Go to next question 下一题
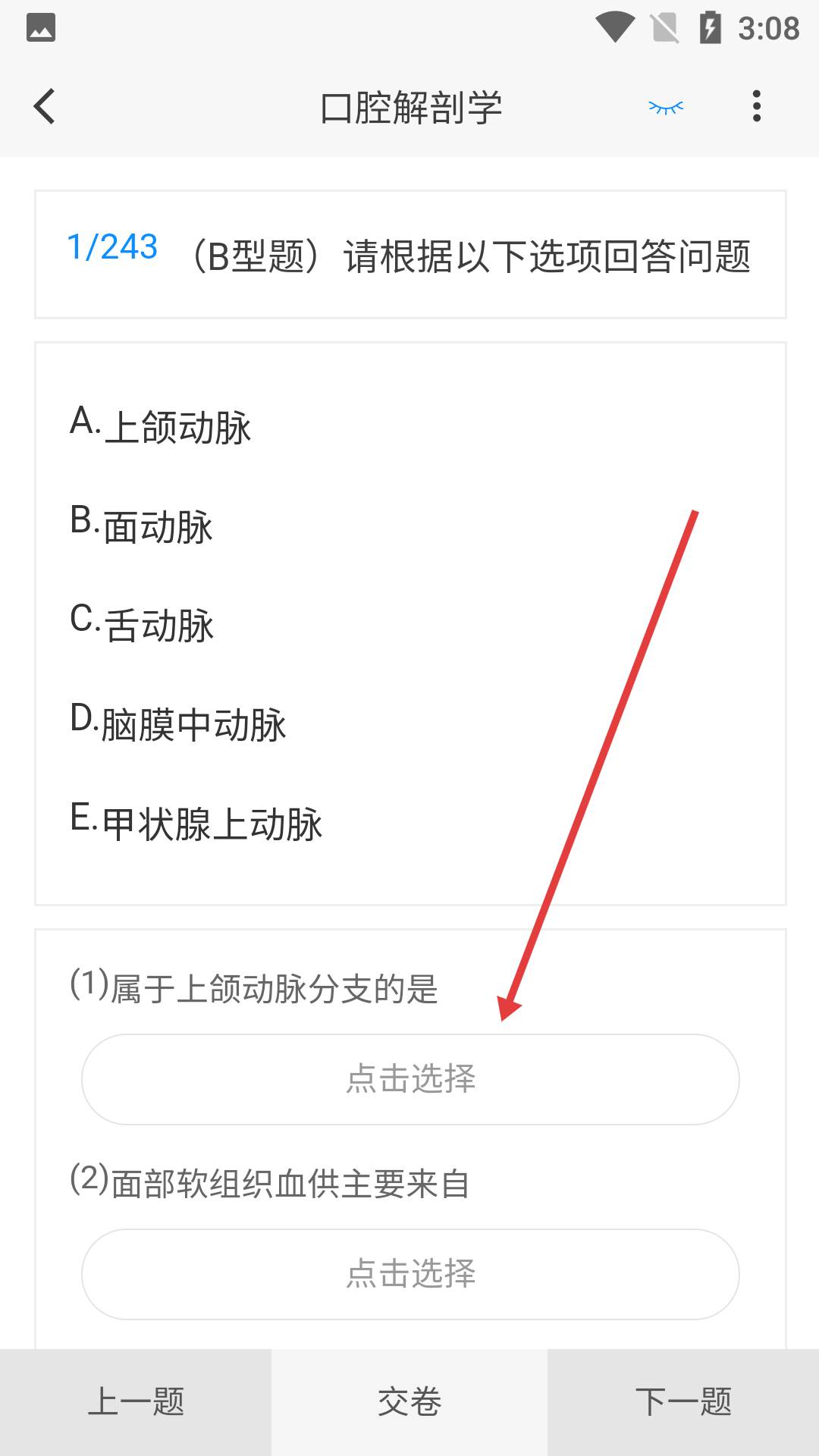This screenshot has width=819, height=1456. tap(682, 1401)
